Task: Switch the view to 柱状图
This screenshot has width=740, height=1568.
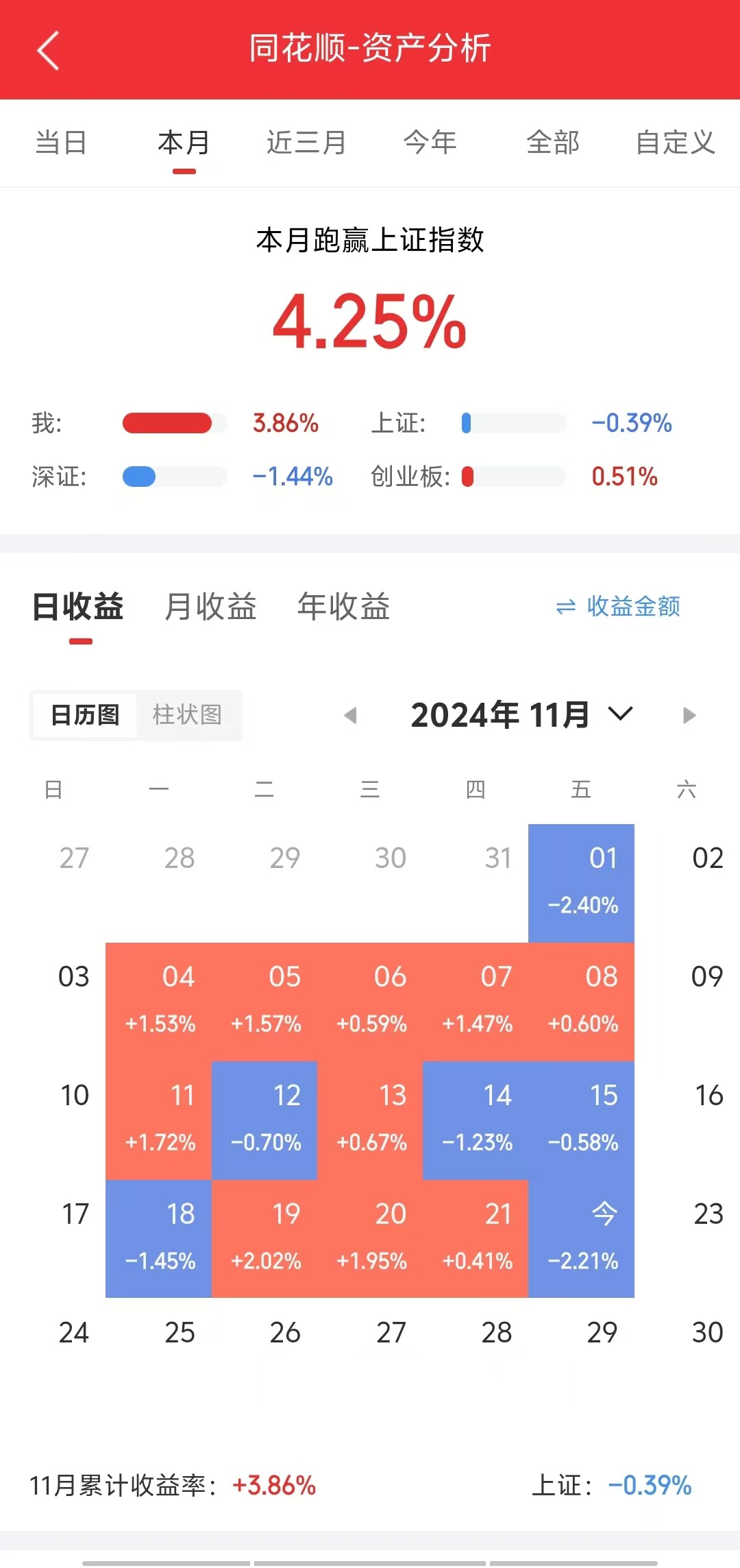Action: pos(187,715)
